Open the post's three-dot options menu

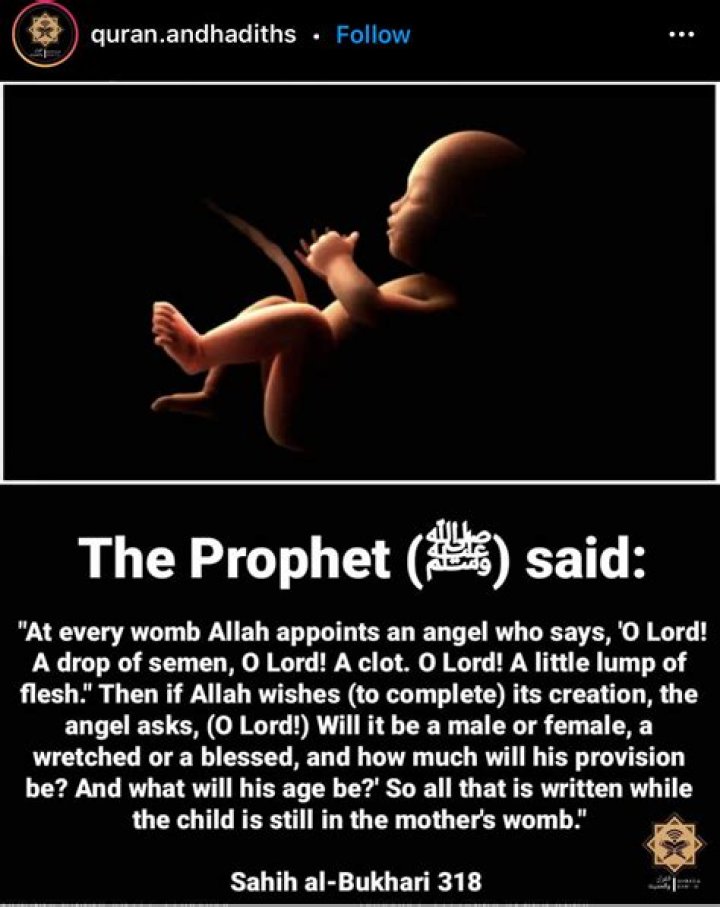tap(680, 34)
